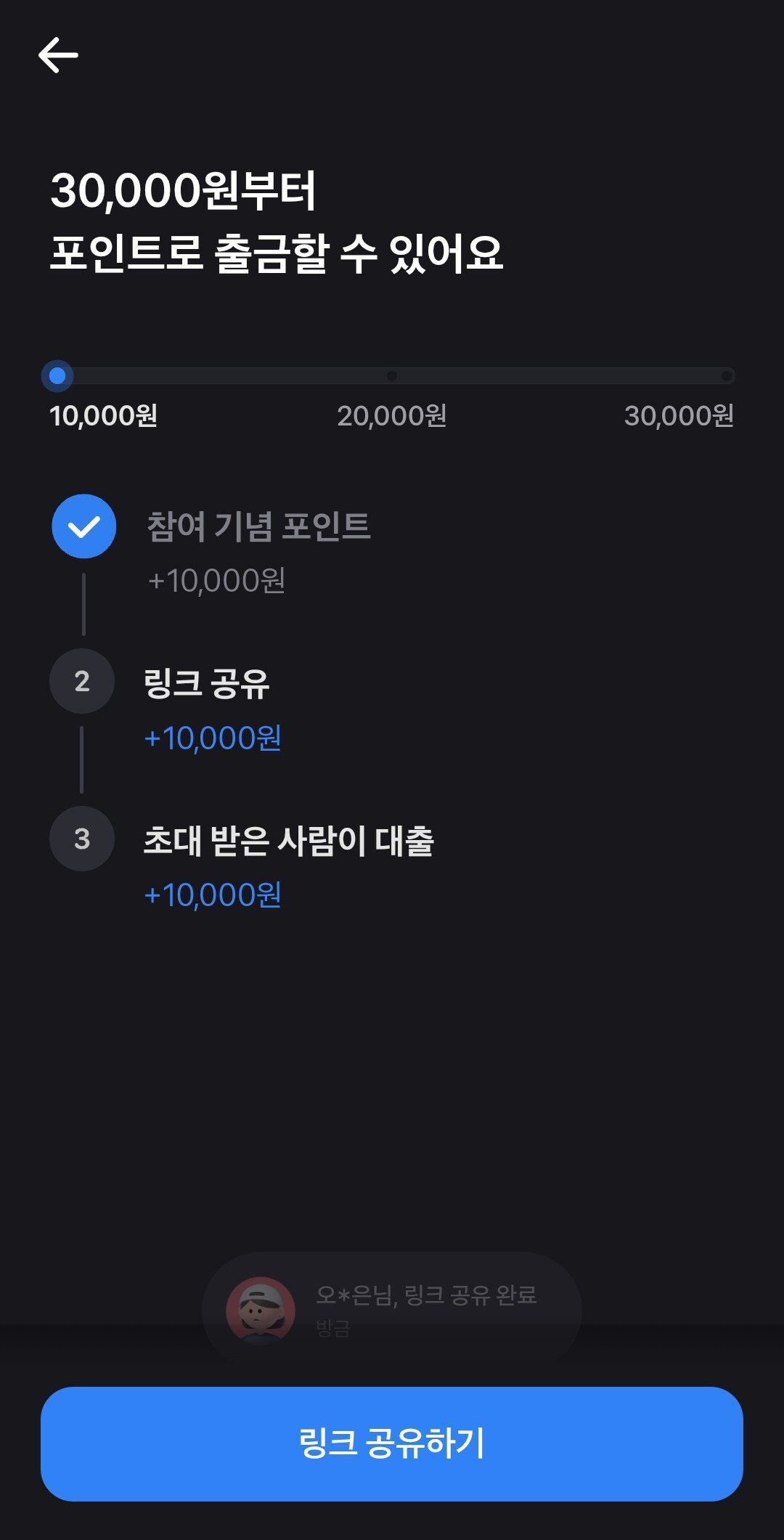Tap the +10,000원 under 초대 받은 사람이 대출
This screenshot has width=784, height=1540.
[x=212, y=895]
